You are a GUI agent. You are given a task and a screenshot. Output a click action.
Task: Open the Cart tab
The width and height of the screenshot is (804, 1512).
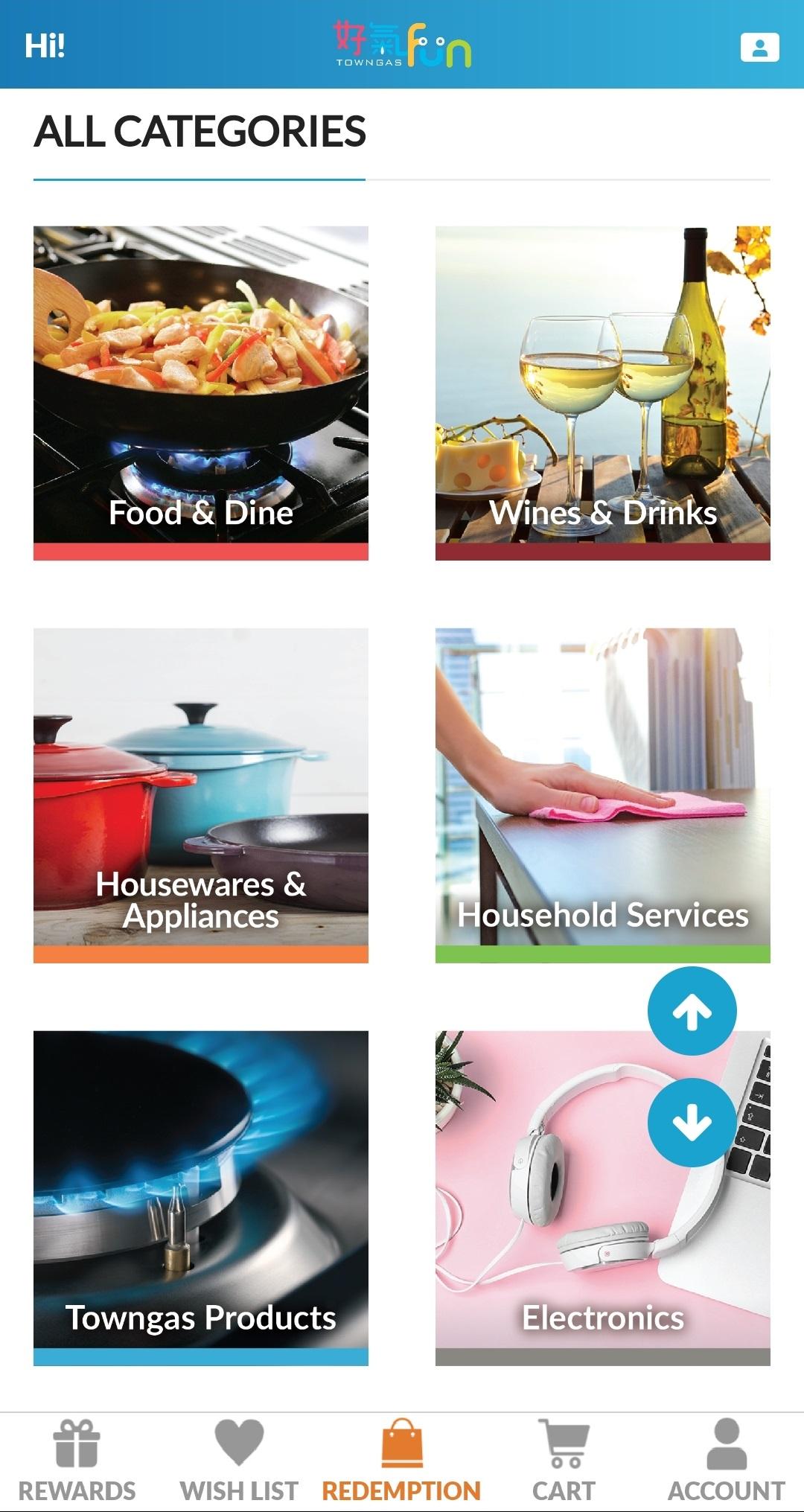(x=564, y=1461)
